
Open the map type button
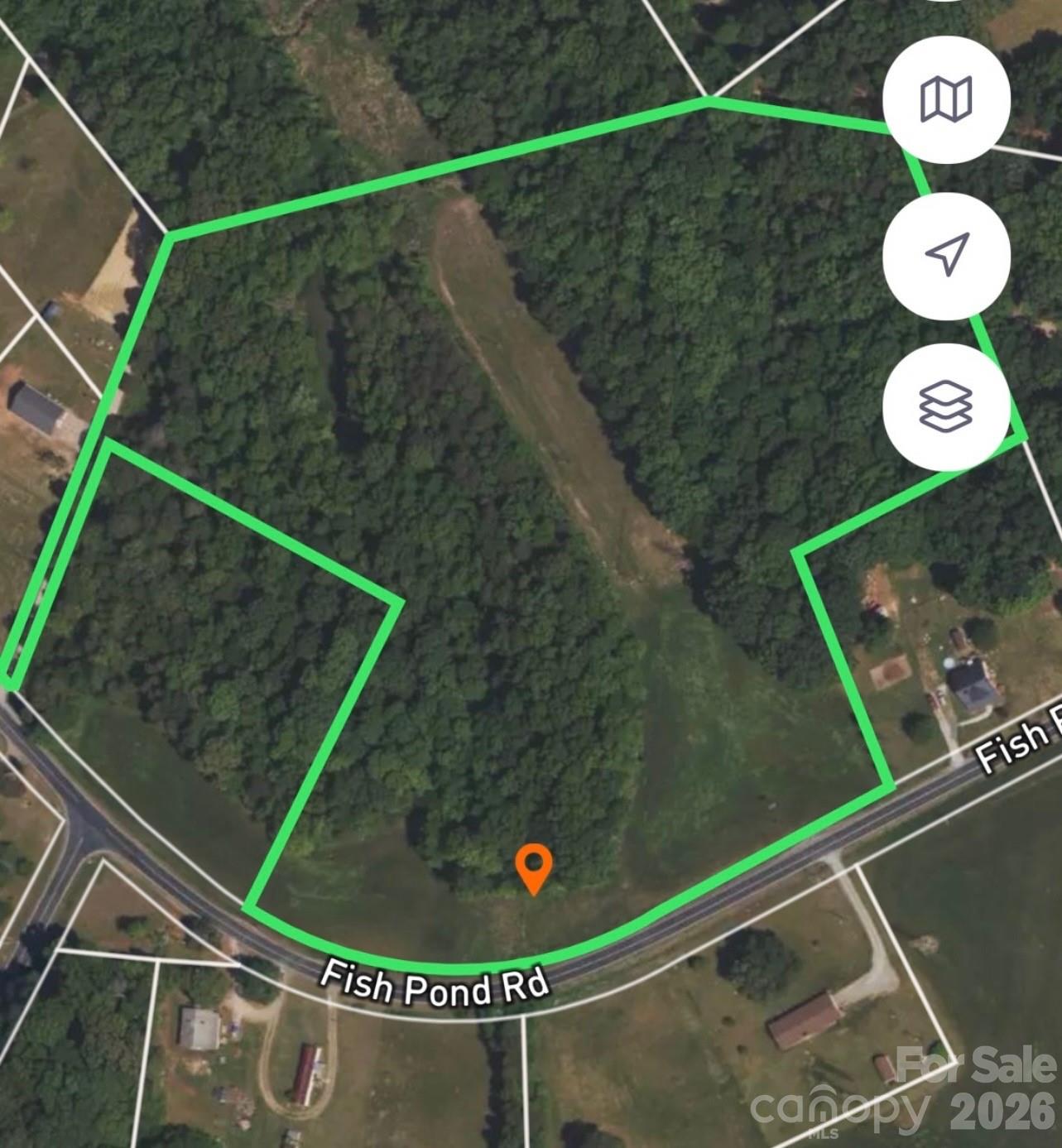pos(946,99)
